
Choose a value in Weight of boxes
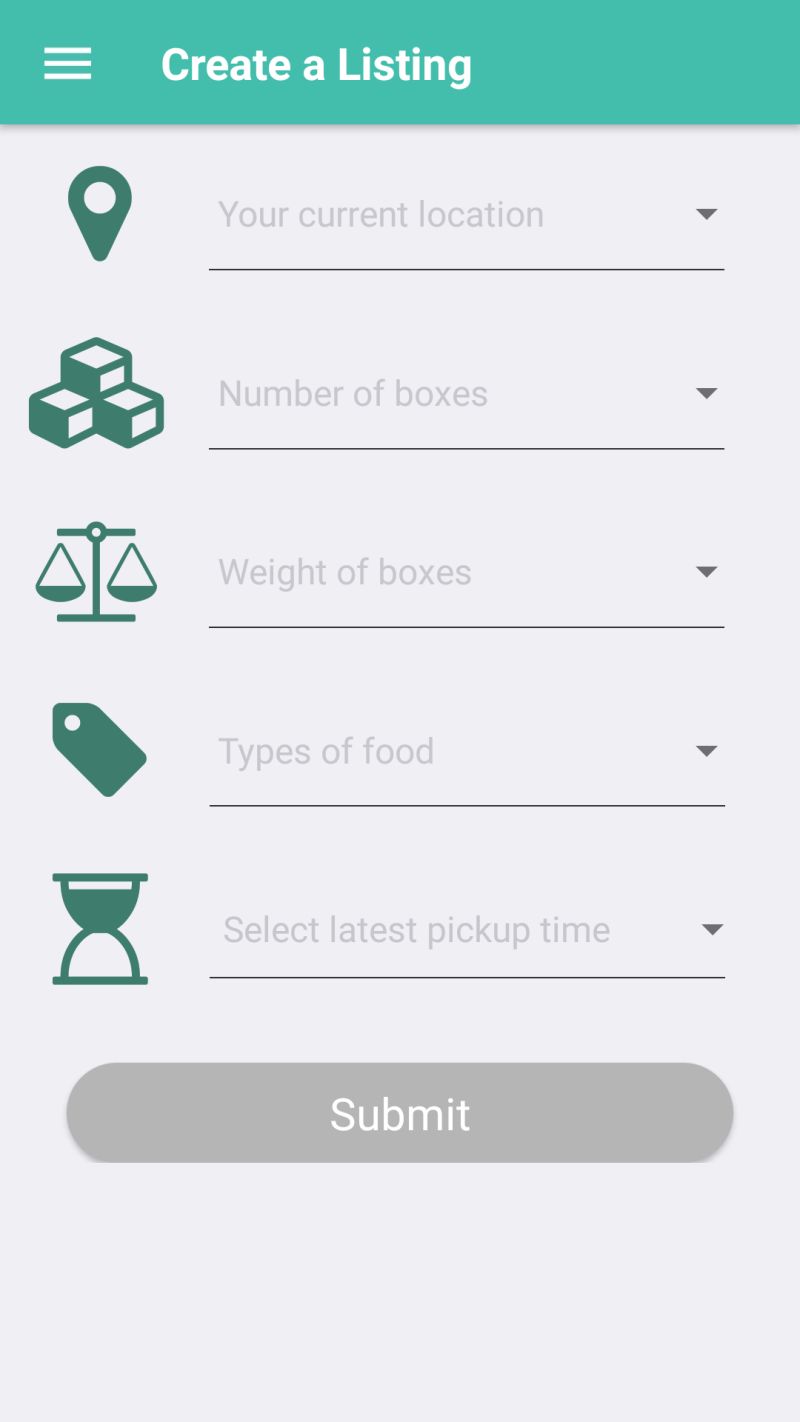pos(466,573)
